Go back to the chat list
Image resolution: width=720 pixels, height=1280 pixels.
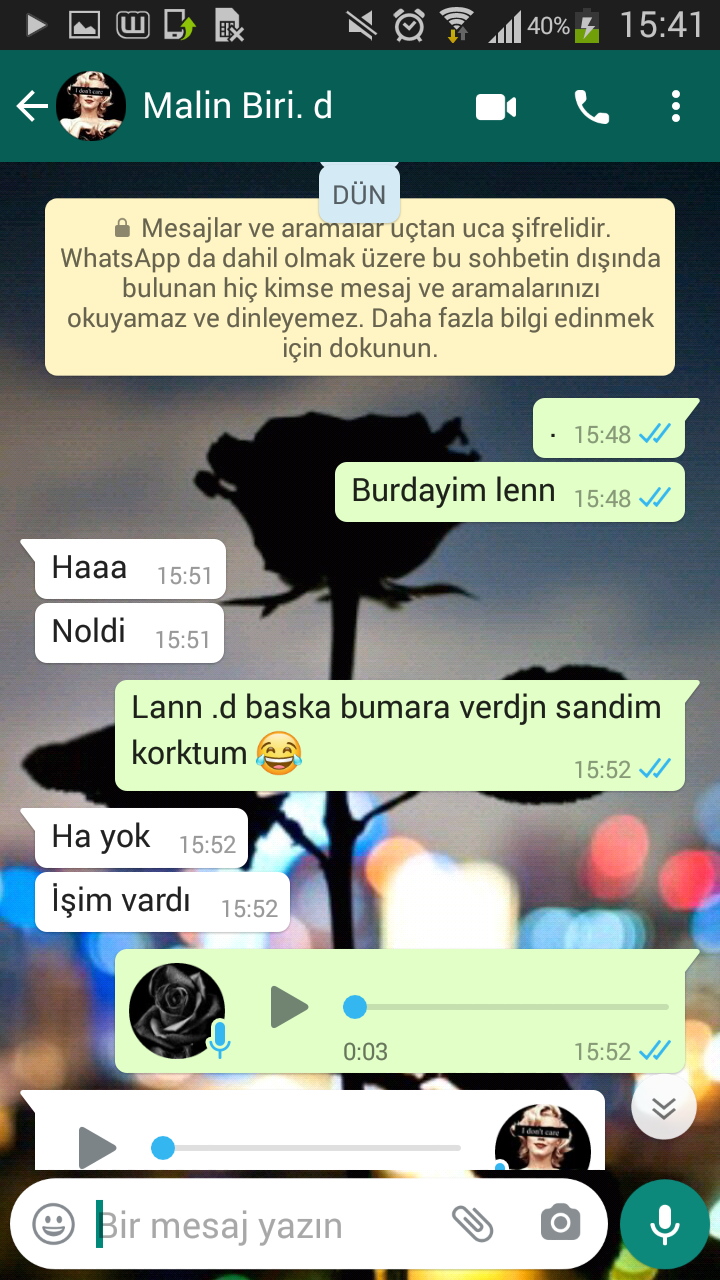pyautogui.click(x=32, y=107)
